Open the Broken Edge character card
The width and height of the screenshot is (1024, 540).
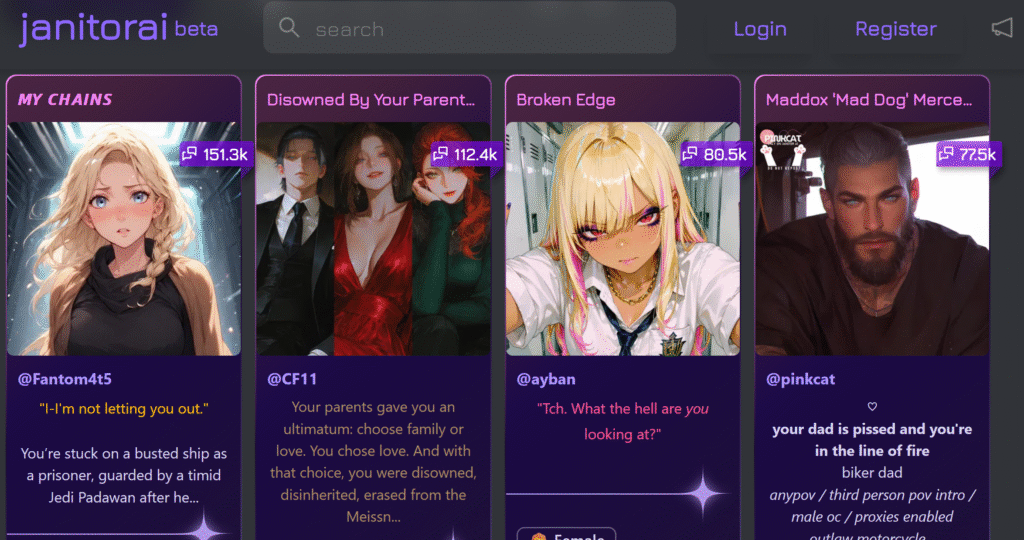click(x=622, y=238)
